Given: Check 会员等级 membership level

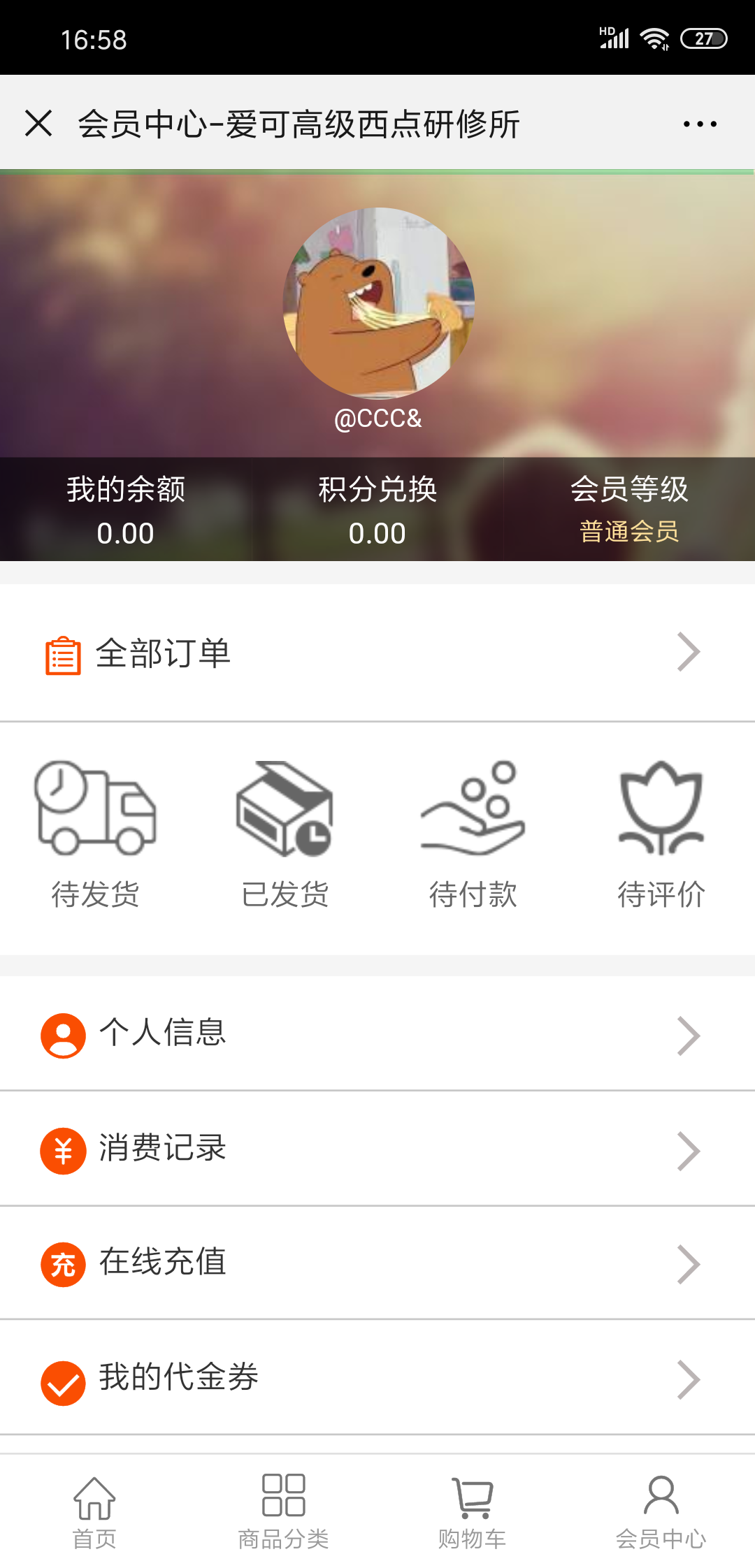Looking at the screenshot, I should pos(629,509).
